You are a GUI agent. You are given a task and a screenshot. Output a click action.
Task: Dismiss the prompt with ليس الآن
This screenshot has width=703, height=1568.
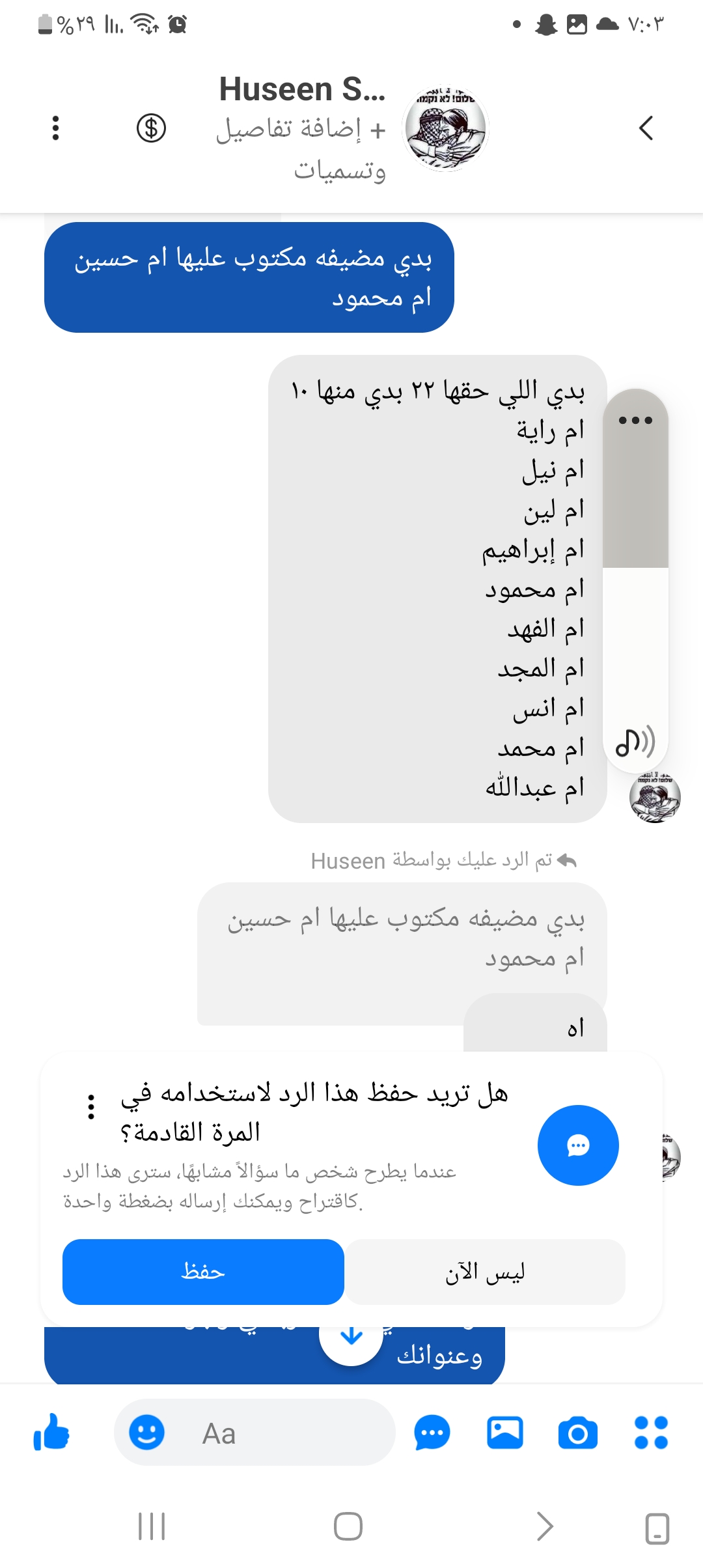[485, 1272]
